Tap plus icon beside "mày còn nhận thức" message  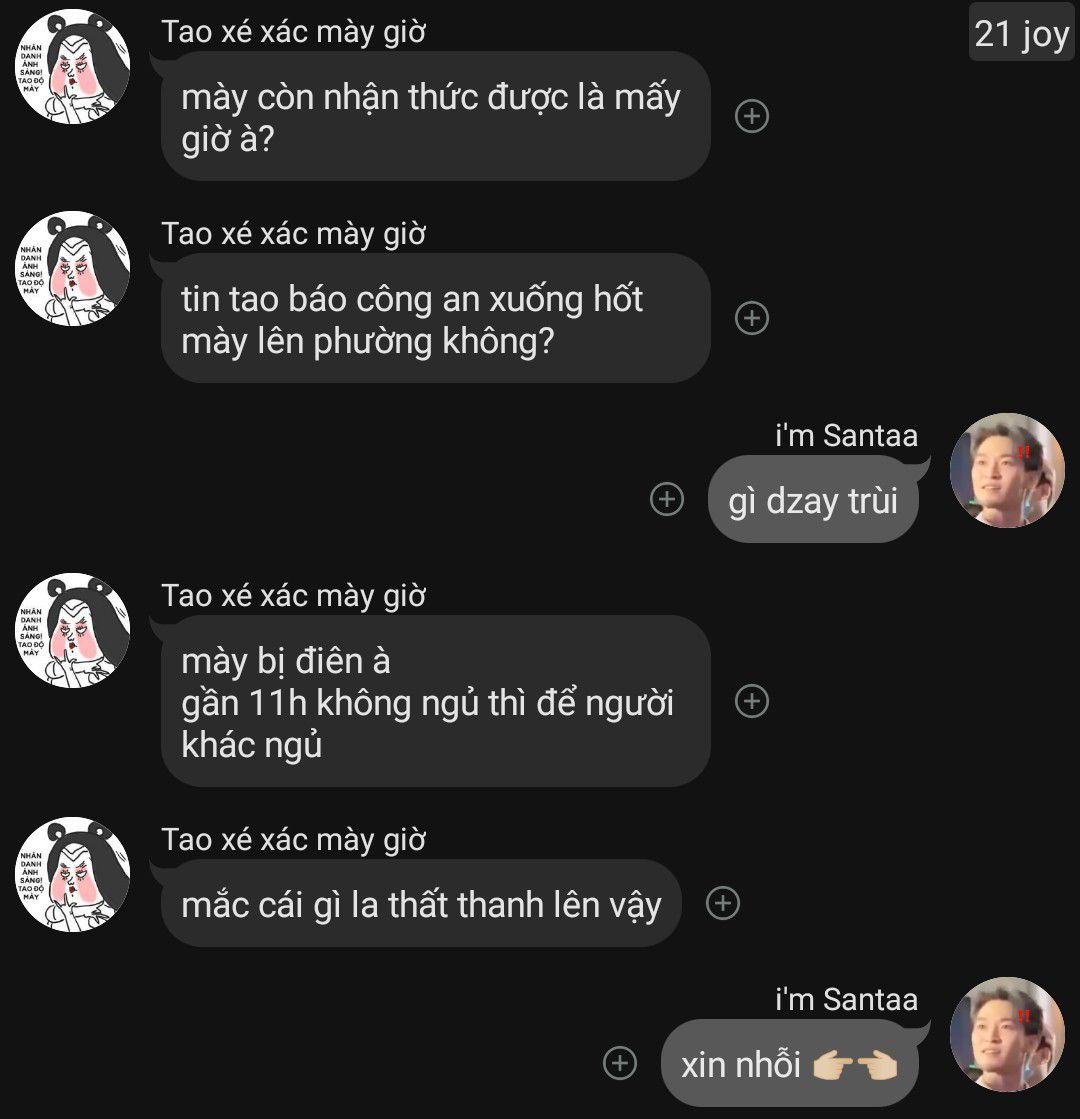tap(752, 116)
